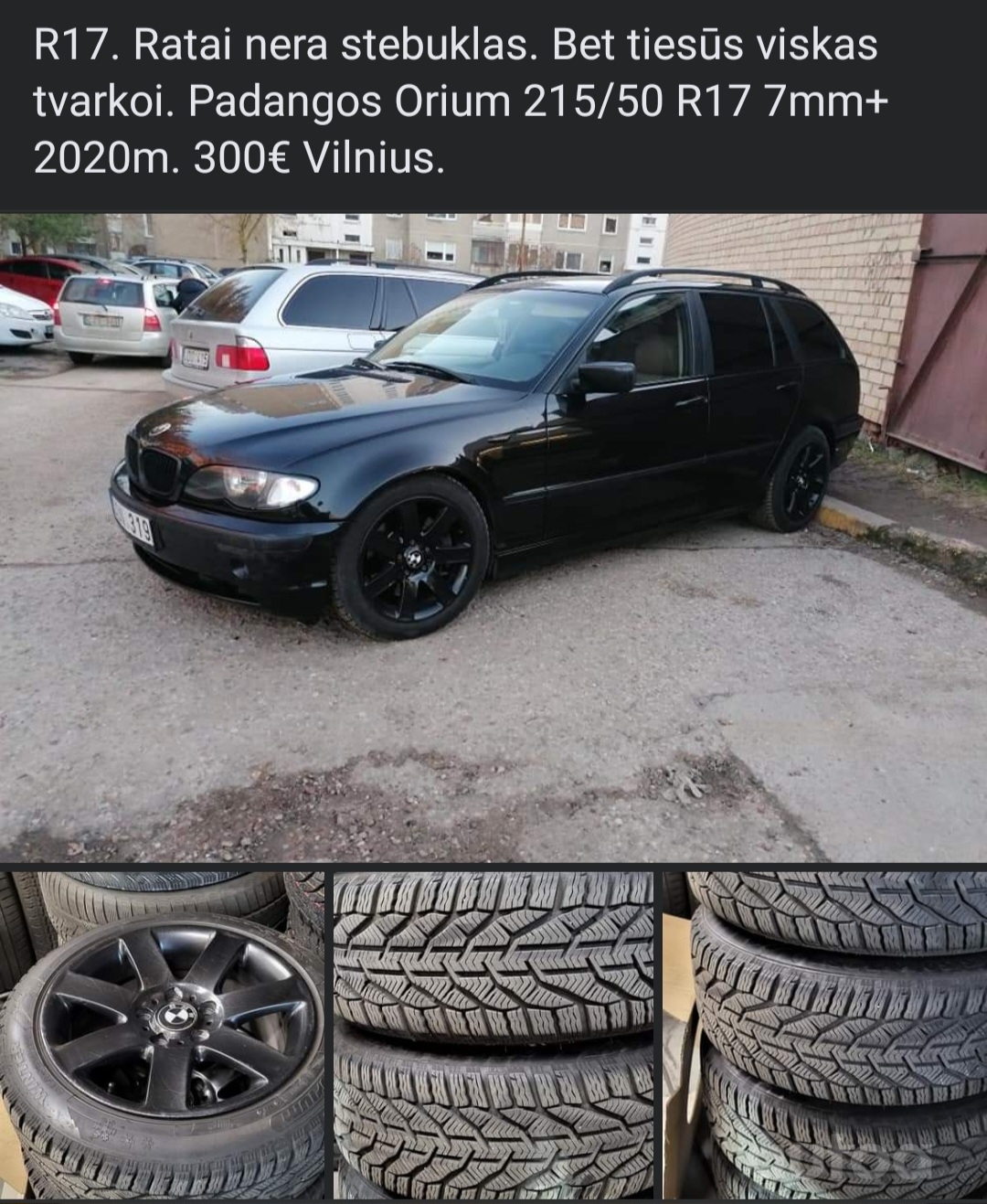Open the photo of stacked tires
987x1204 pixels.
click(x=825, y=1035)
